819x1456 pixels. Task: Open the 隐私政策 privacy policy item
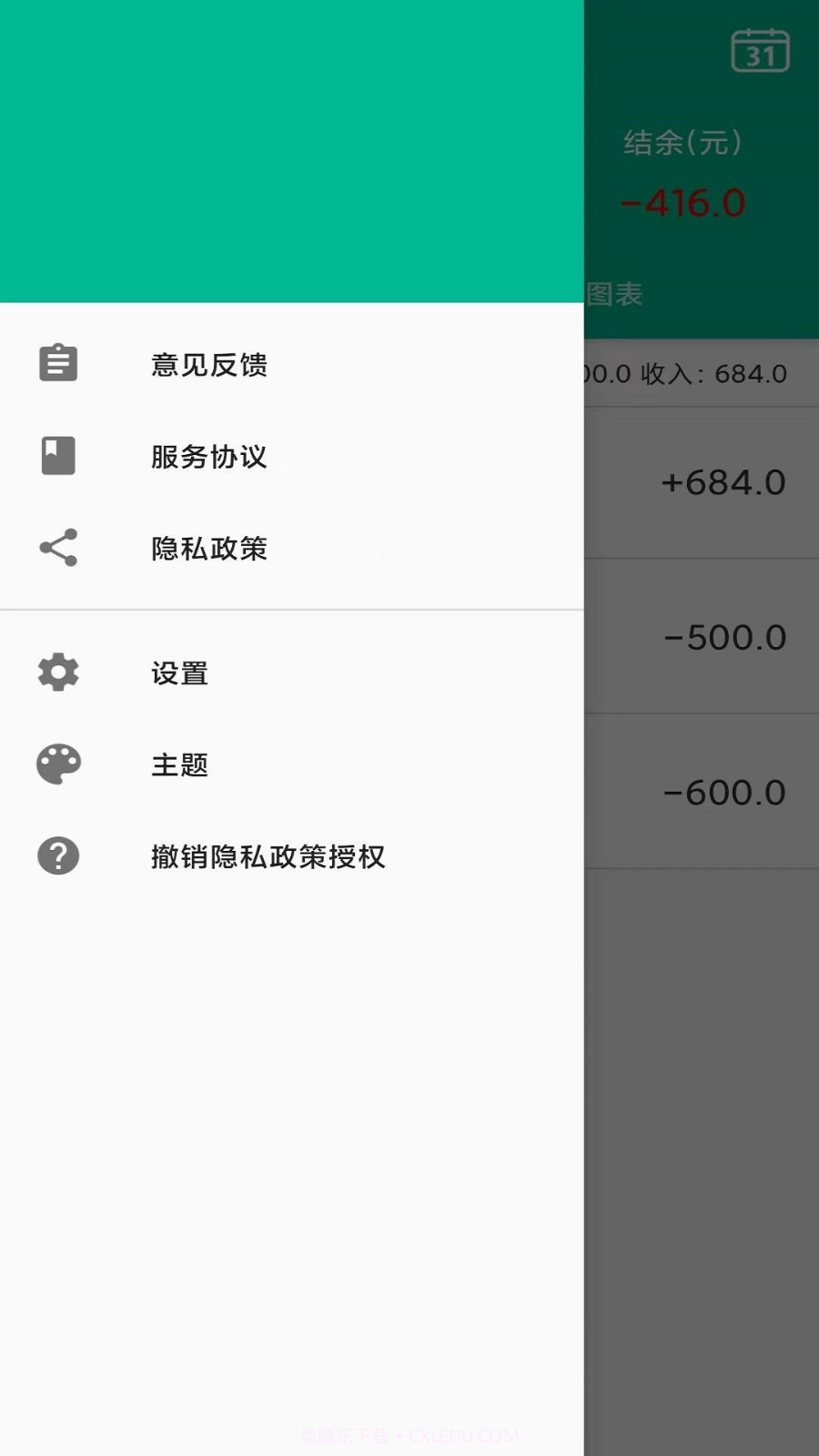[208, 550]
